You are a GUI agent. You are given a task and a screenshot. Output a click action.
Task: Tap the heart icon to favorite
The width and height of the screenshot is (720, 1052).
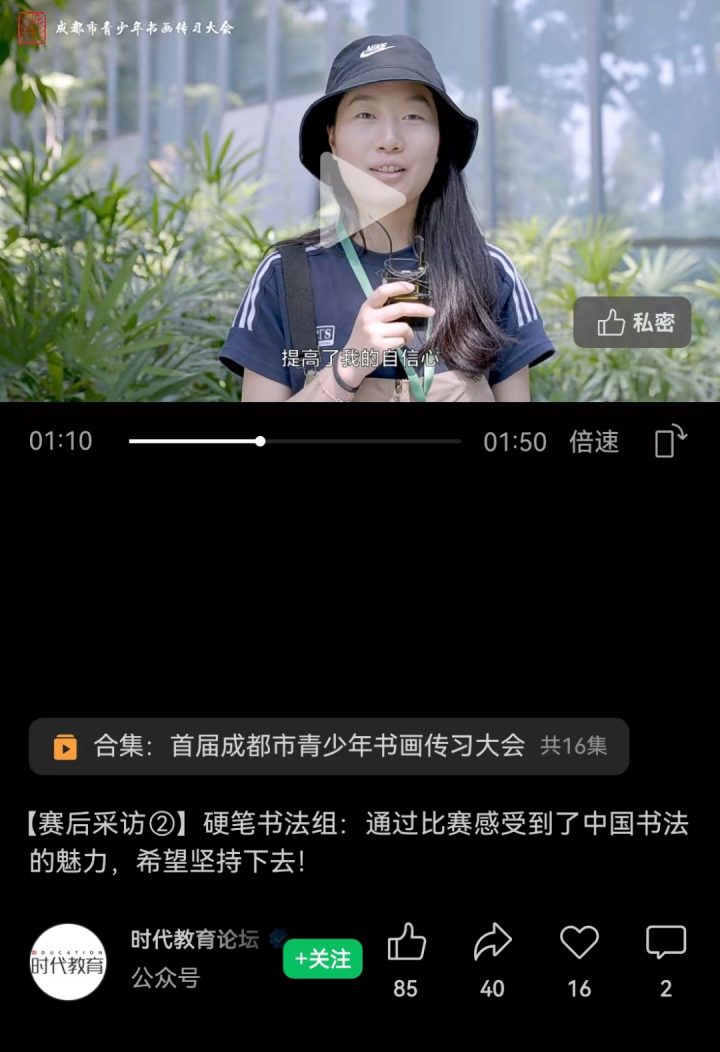pos(579,943)
